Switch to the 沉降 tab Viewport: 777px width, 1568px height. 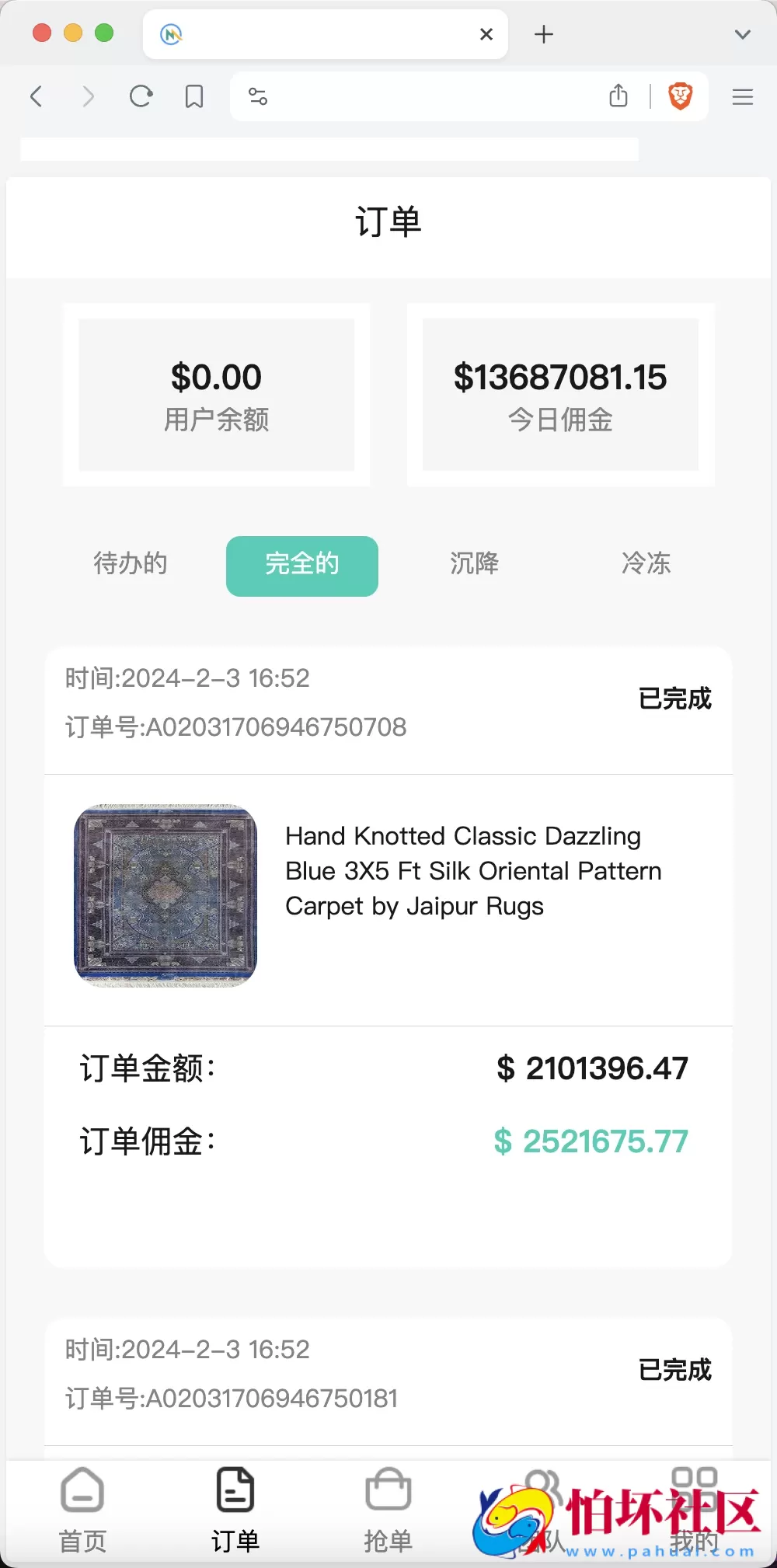[x=474, y=565]
